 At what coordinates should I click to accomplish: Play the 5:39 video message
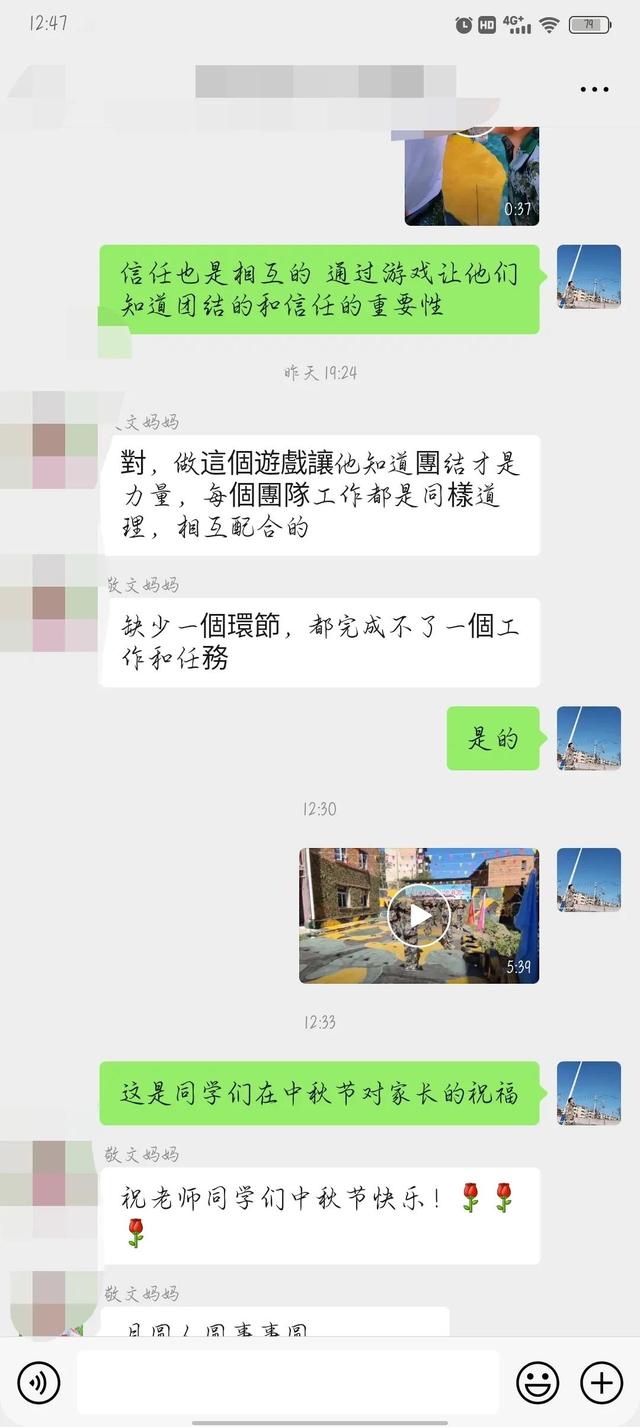(x=419, y=915)
